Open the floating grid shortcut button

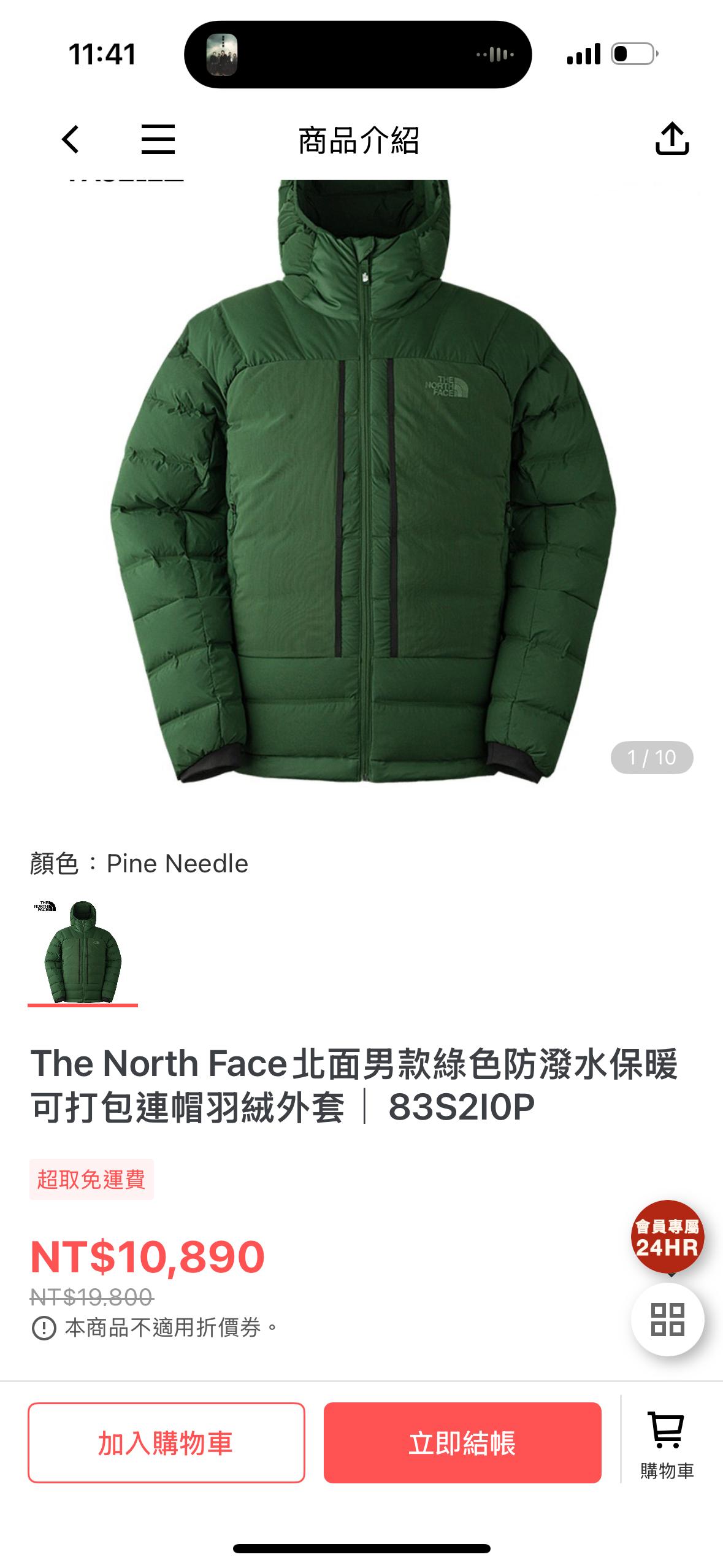coord(667,1319)
